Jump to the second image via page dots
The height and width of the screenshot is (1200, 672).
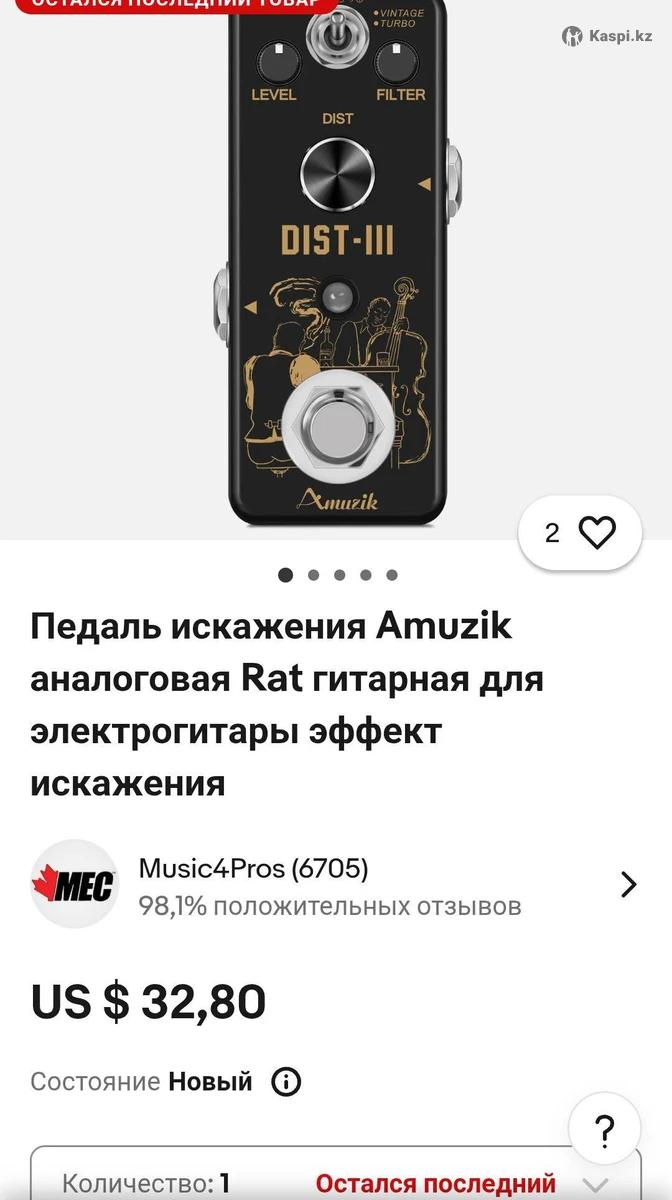(x=314, y=575)
